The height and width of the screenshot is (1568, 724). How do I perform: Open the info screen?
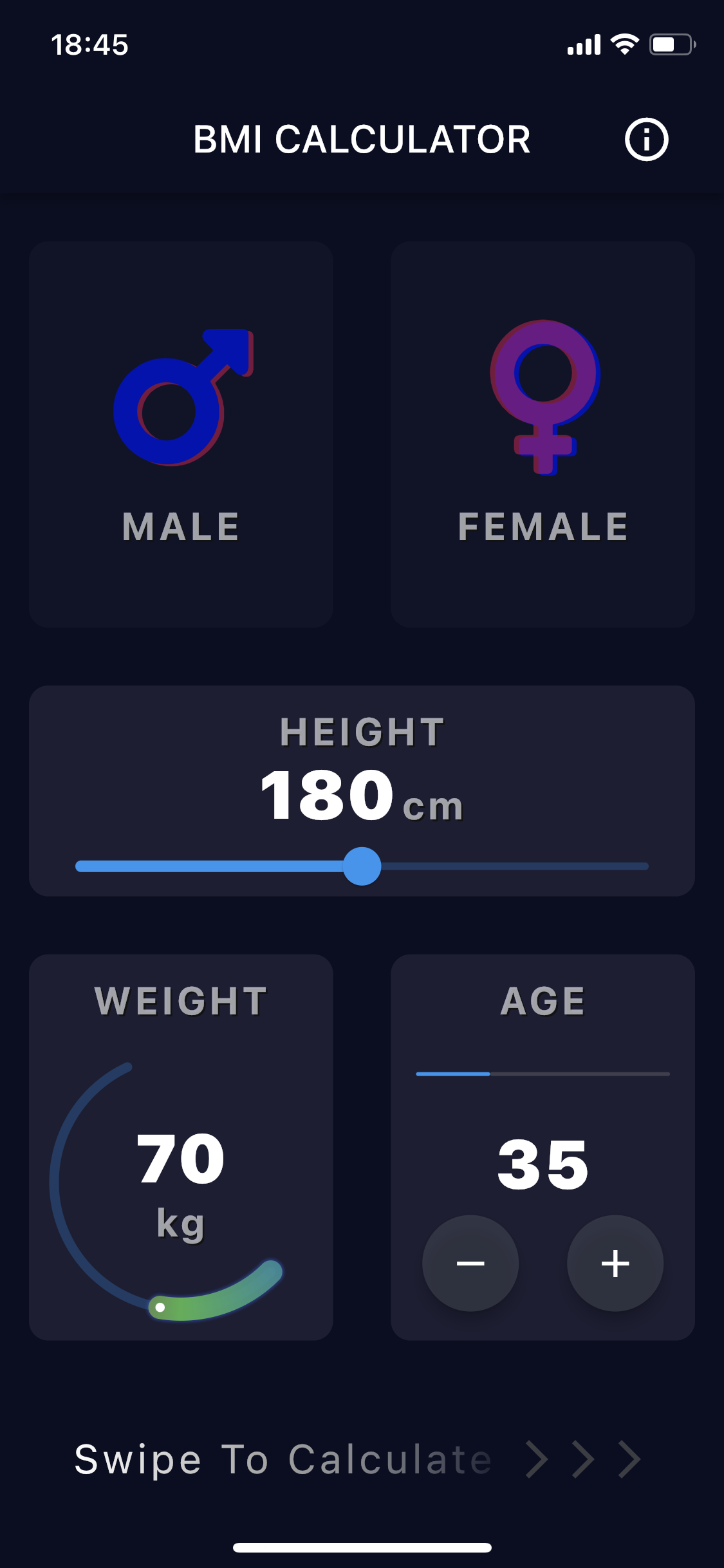coord(645,139)
